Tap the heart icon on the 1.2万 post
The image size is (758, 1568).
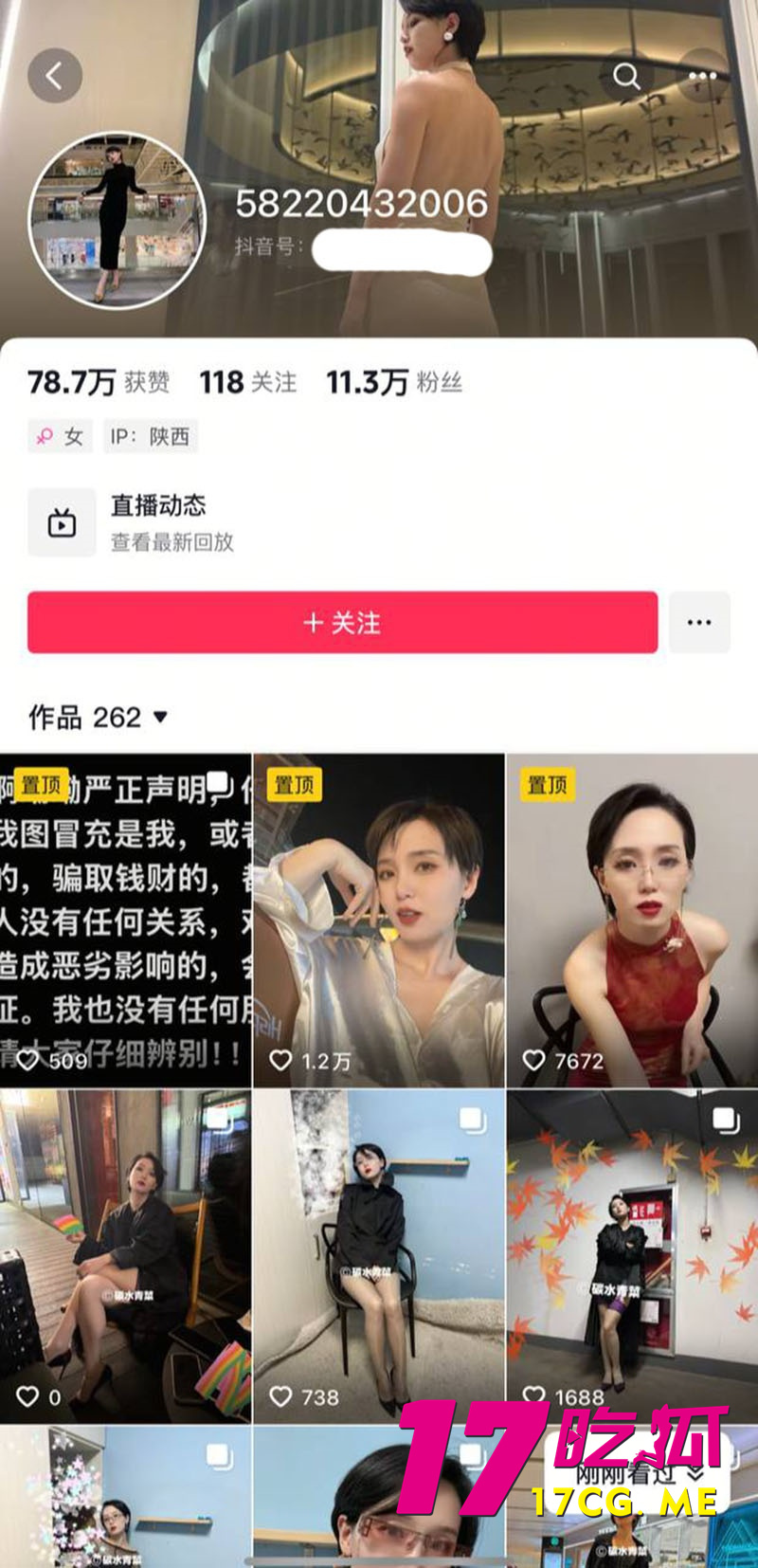pyautogui.click(x=281, y=1062)
